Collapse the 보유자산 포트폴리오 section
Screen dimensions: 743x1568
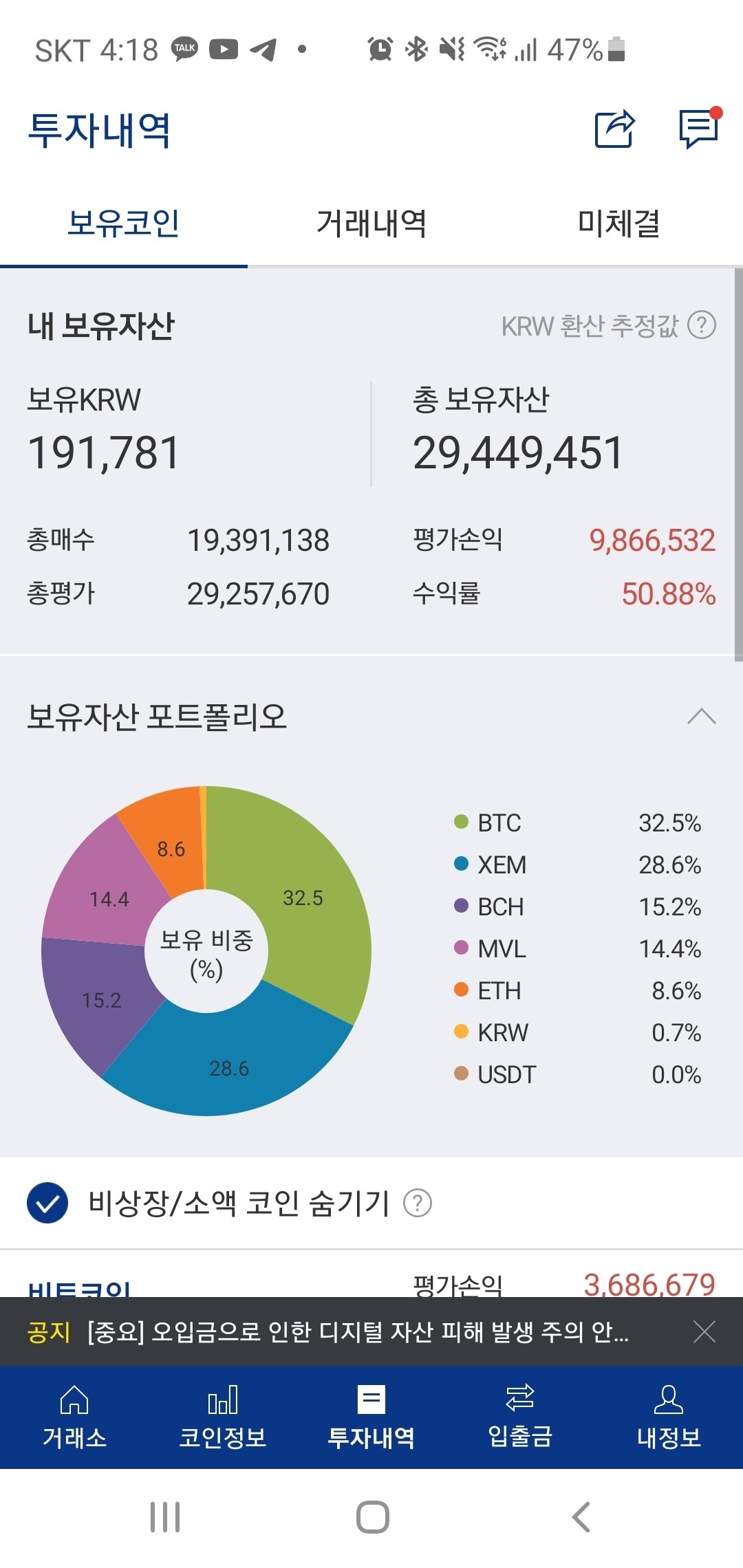pyautogui.click(x=701, y=717)
